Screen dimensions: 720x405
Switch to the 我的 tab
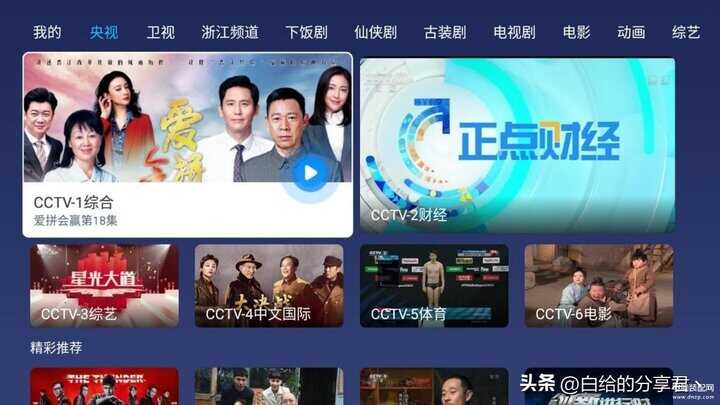[47, 32]
